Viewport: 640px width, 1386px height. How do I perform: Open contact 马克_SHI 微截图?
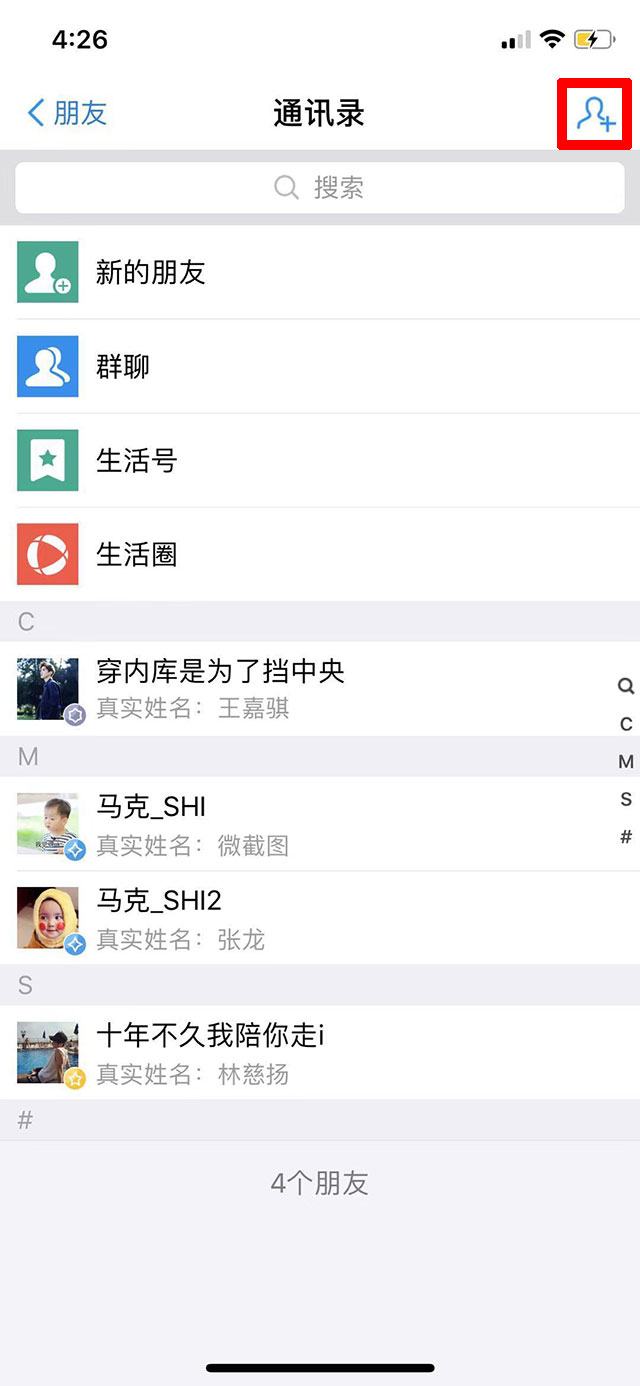[300, 824]
